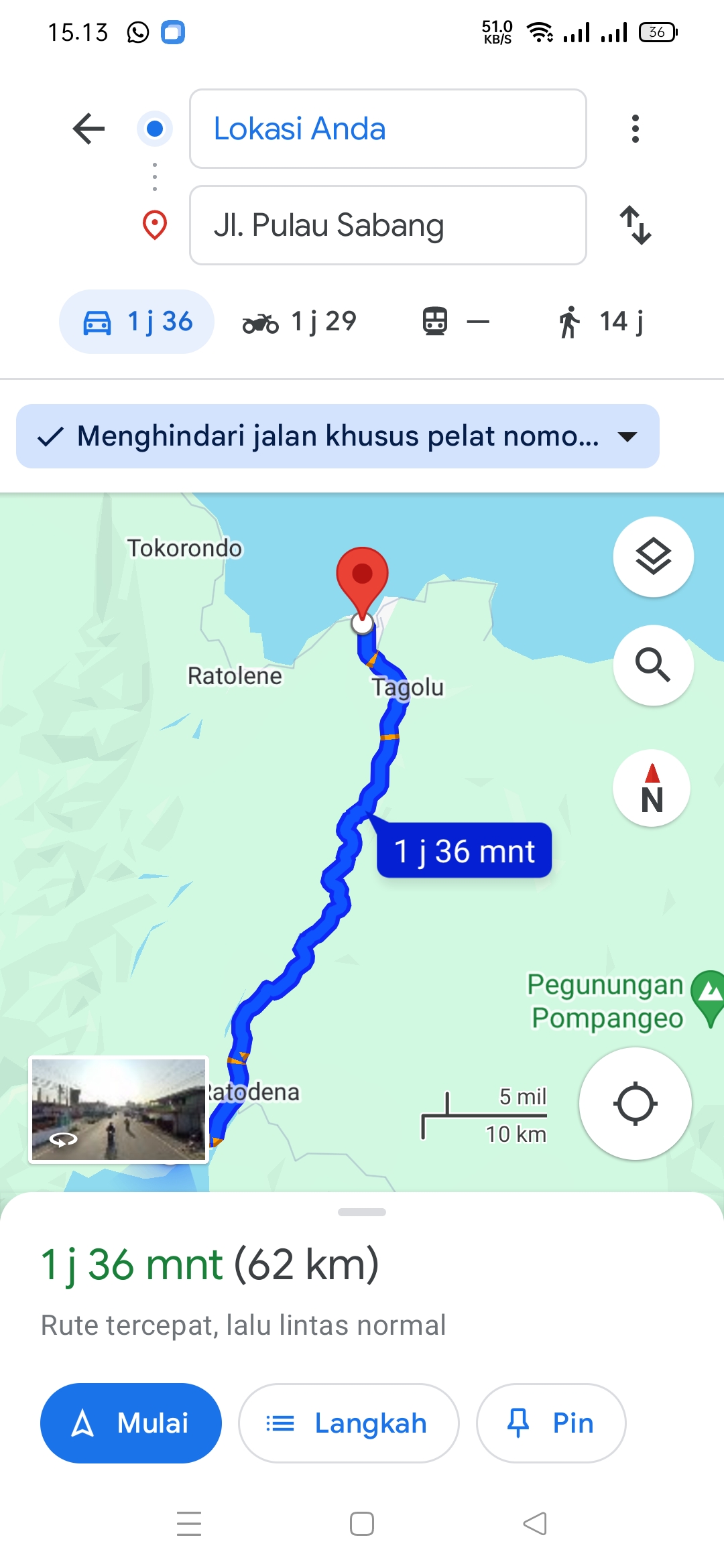
Task: Open the three-dot overflow menu
Action: [635, 129]
